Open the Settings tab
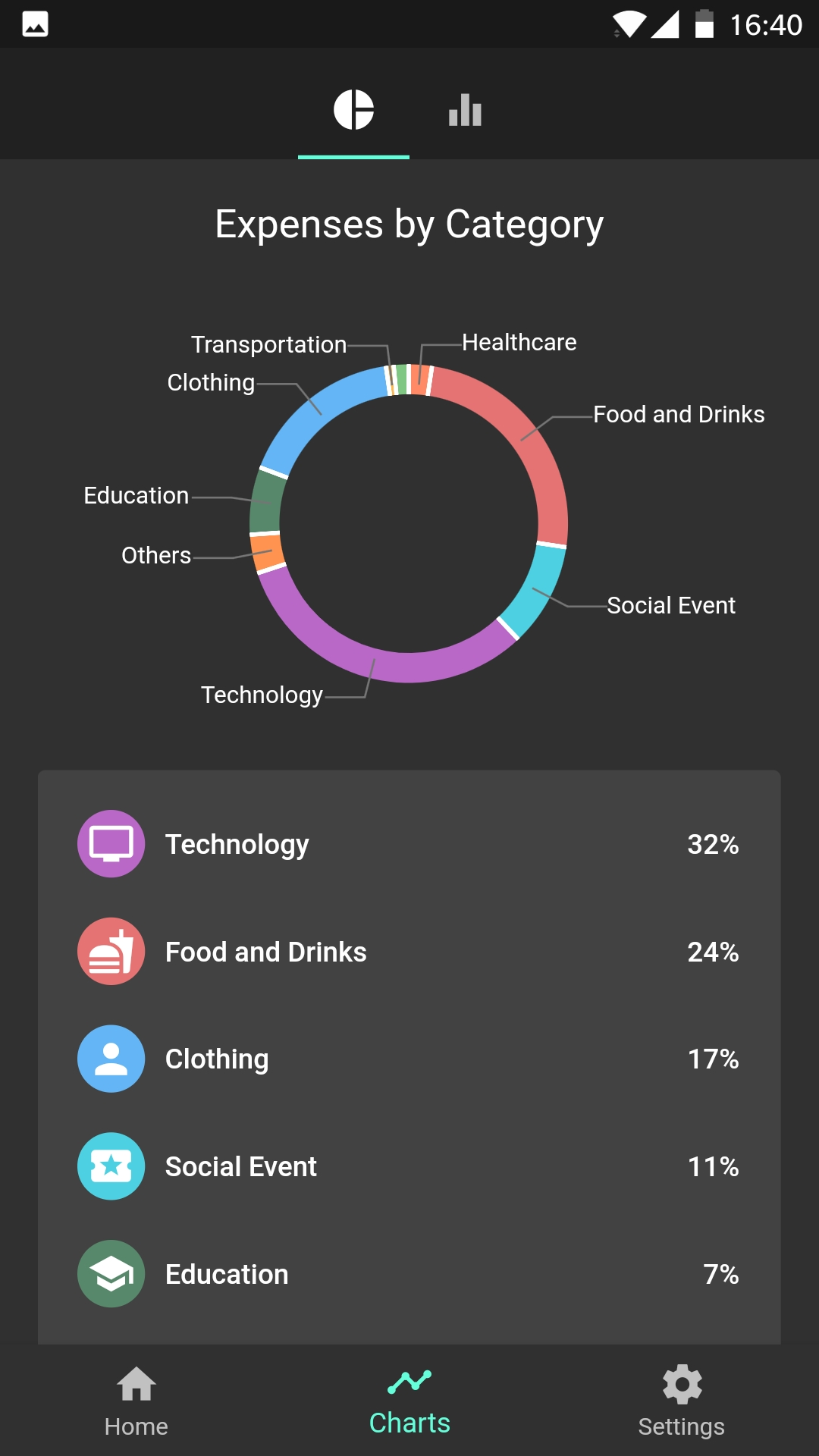The width and height of the screenshot is (819, 1456). 682,1401
